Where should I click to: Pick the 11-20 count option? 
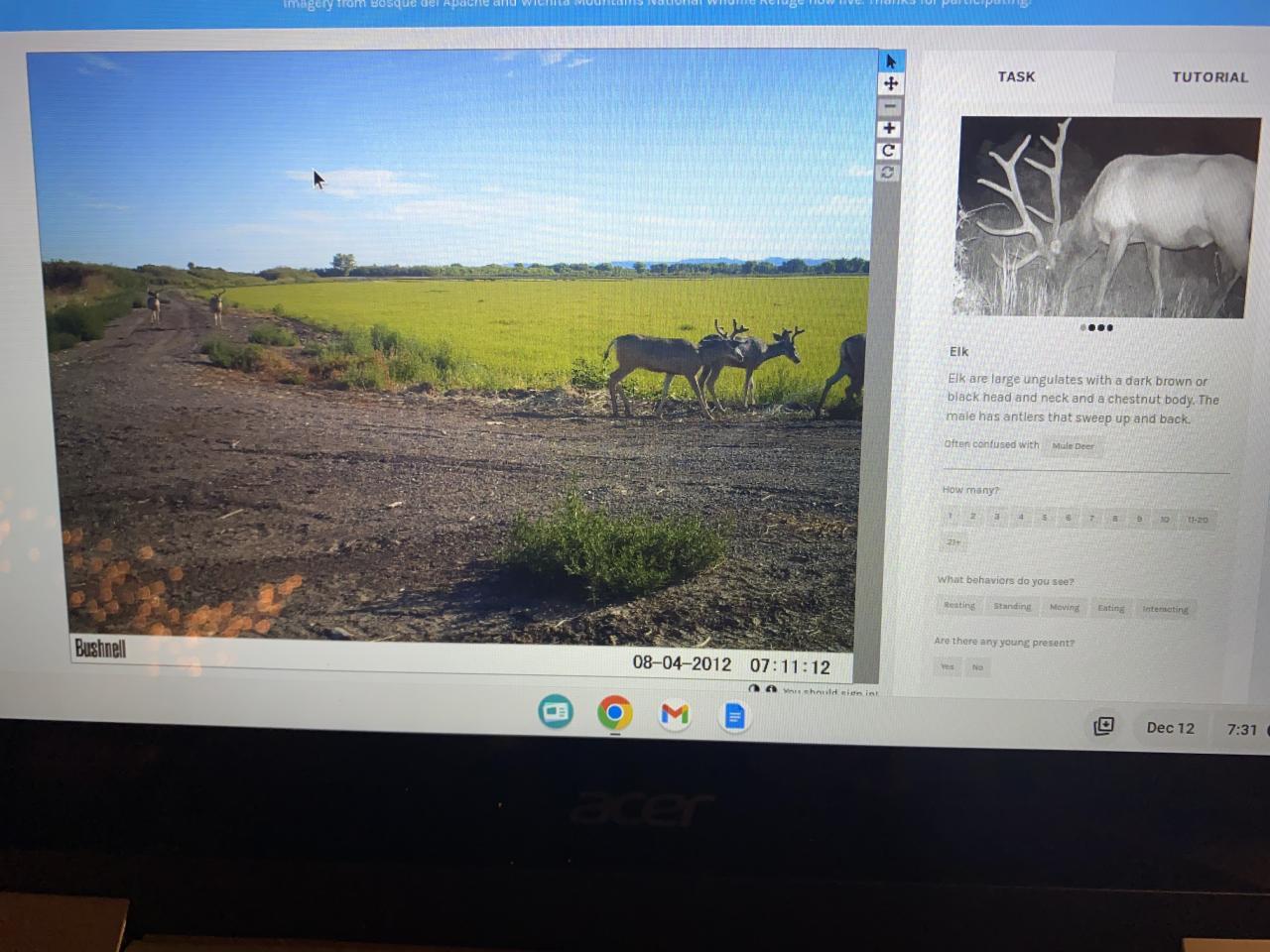pos(1198,520)
